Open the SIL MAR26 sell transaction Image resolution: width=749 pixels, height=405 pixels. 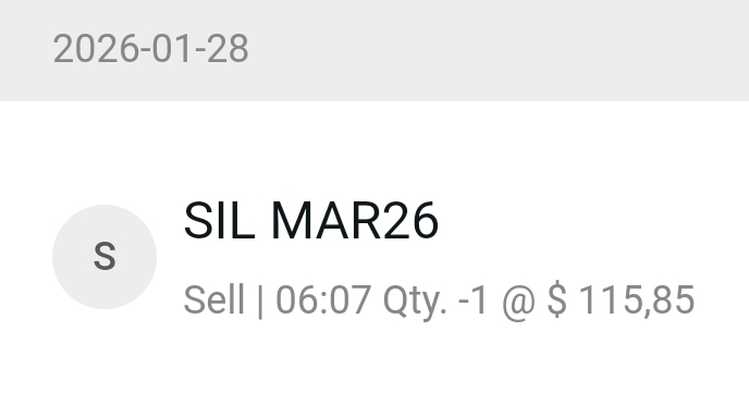click(374, 256)
